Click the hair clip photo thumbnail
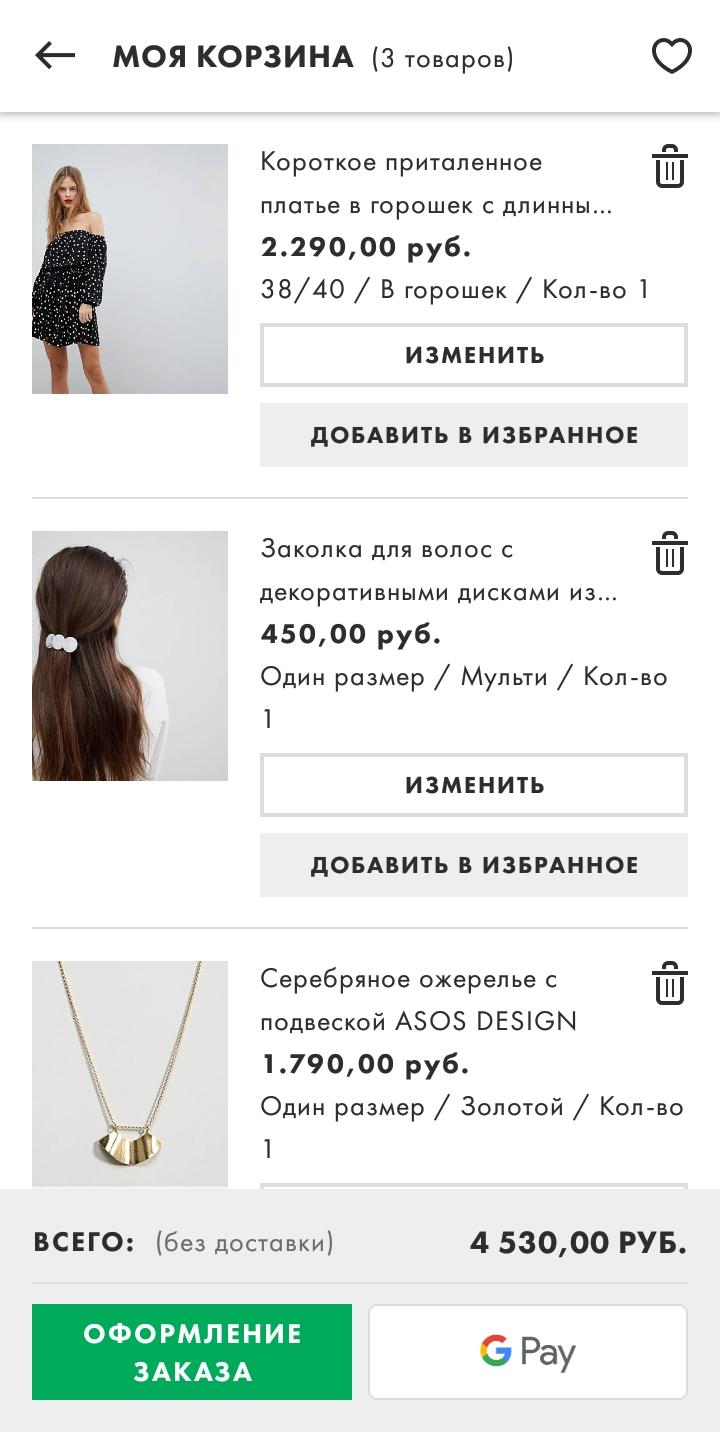 [130, 656]
